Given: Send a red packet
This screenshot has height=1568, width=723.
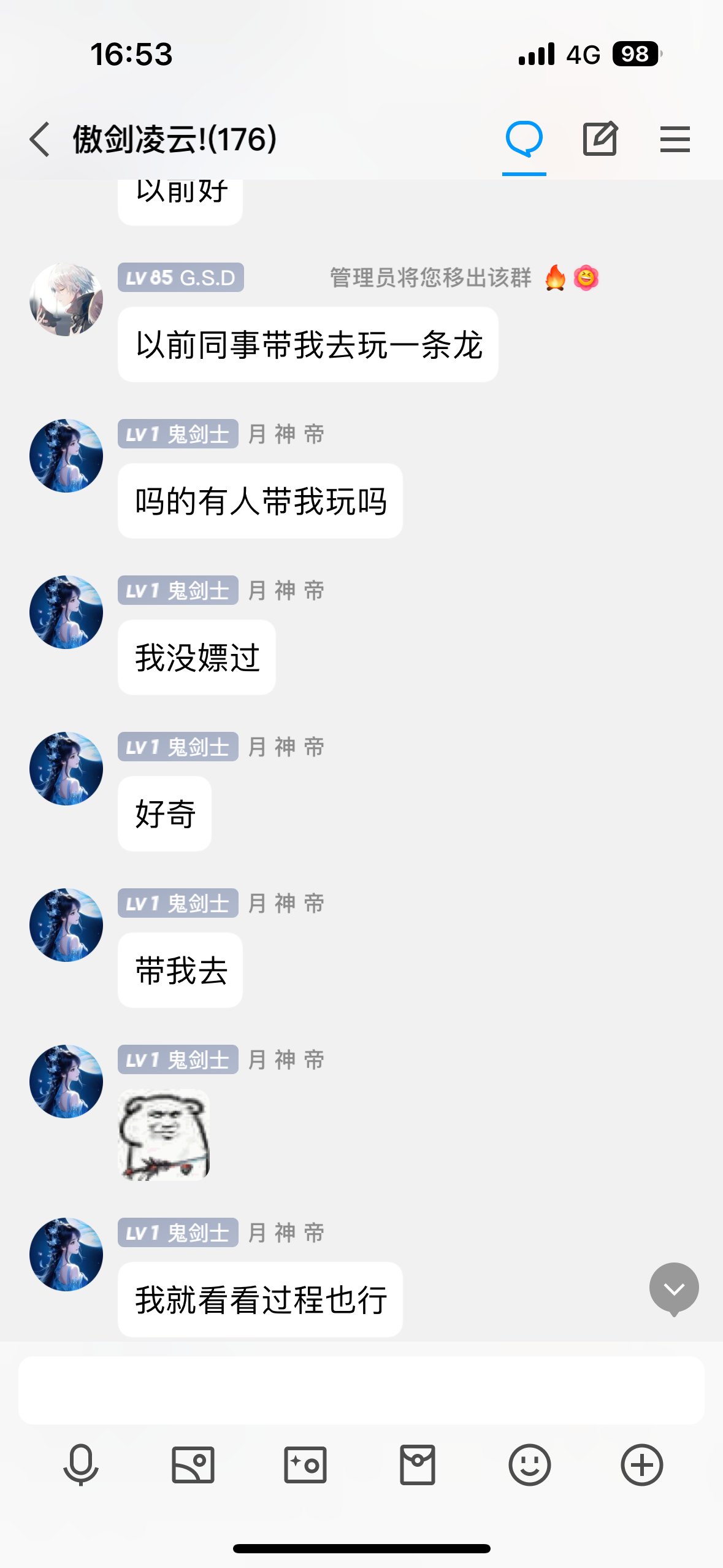Looking at the screenshot, I should 418,1465.
